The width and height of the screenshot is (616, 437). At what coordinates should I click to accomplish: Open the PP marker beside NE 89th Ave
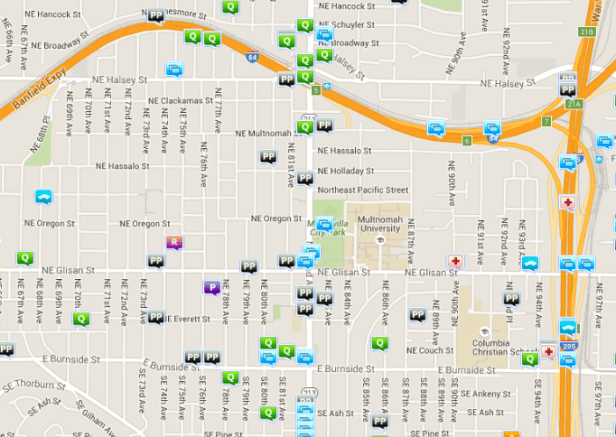[x=418, y=314]
